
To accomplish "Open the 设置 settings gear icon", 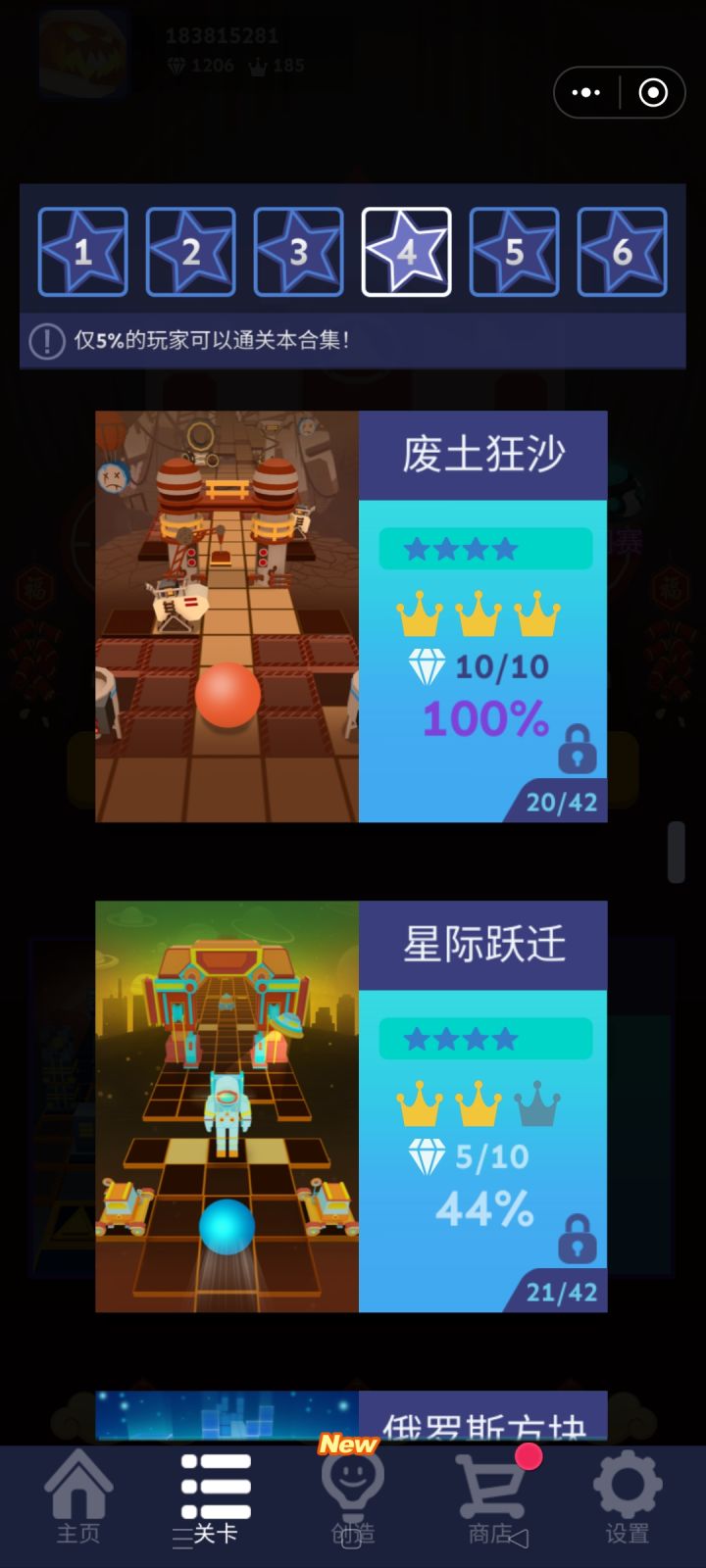I will click(629, 1482).
